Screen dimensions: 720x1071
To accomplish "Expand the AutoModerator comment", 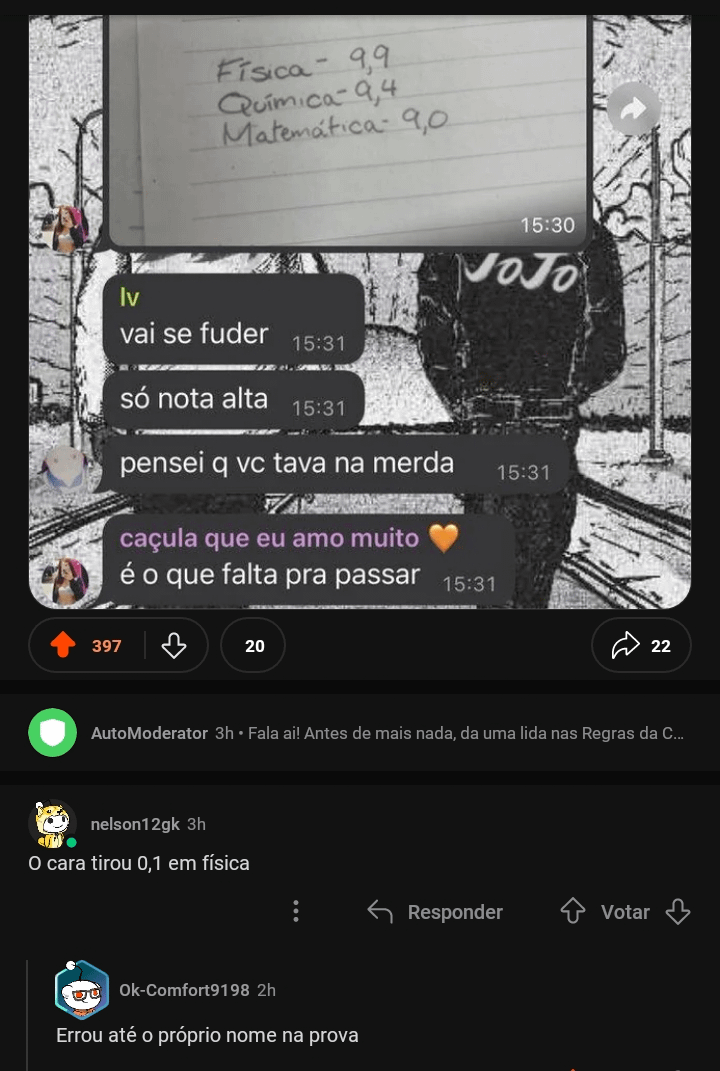I will pos(387,733).
